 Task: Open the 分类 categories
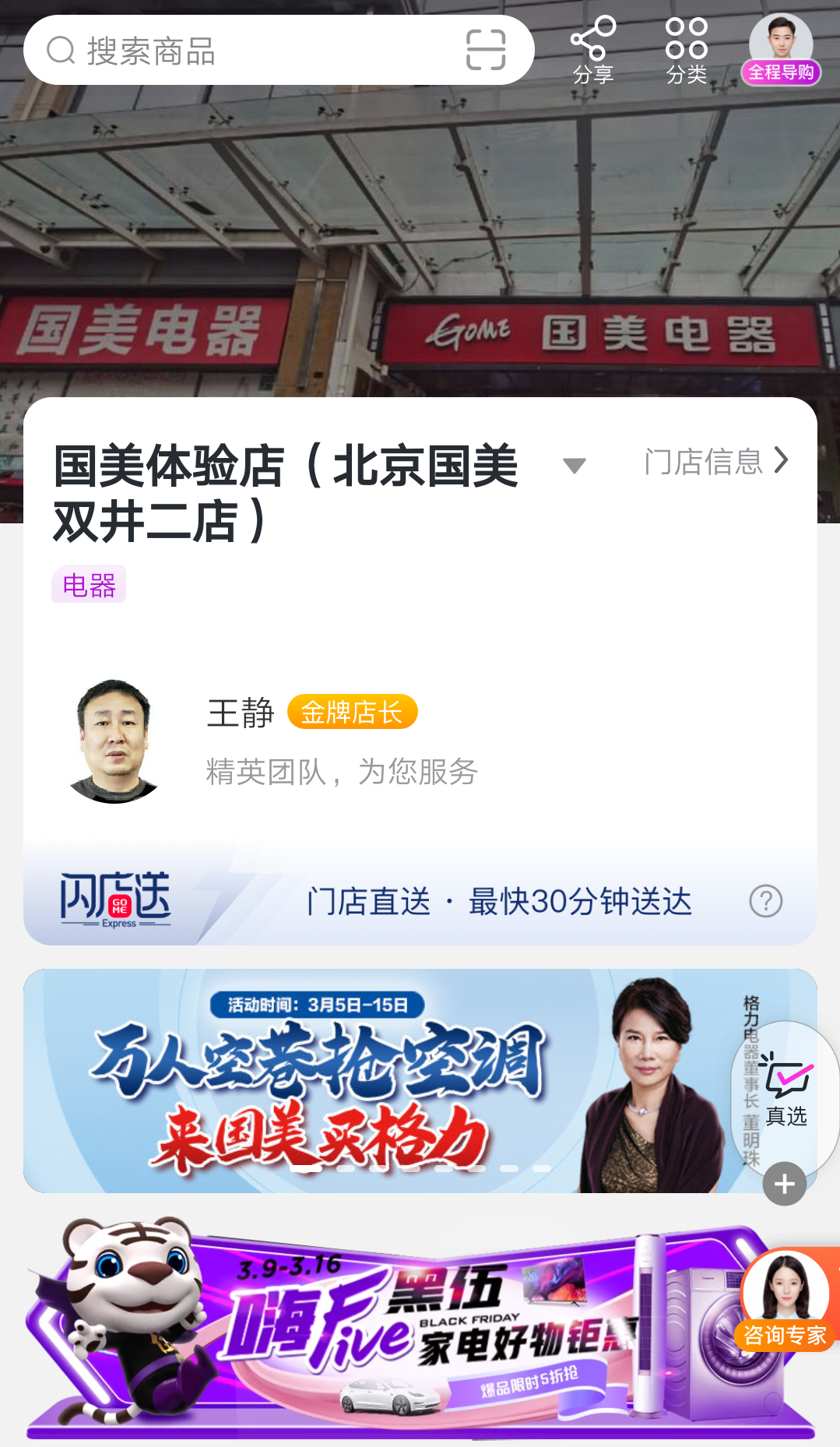686,50
